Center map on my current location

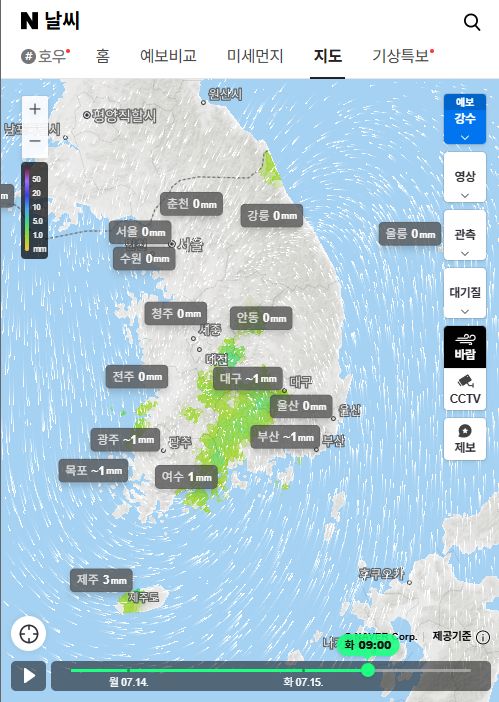[29, 634]
